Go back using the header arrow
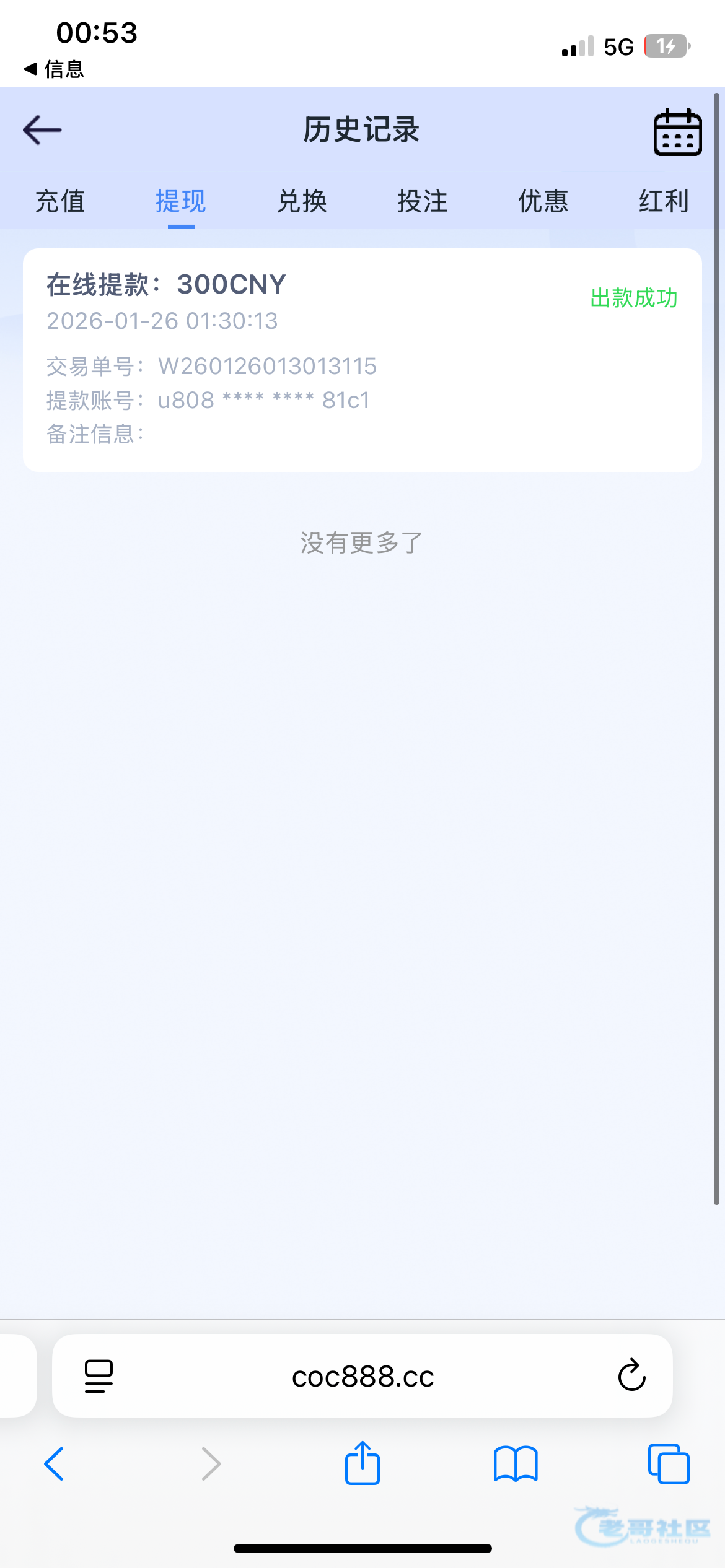 tap(42, 130)
